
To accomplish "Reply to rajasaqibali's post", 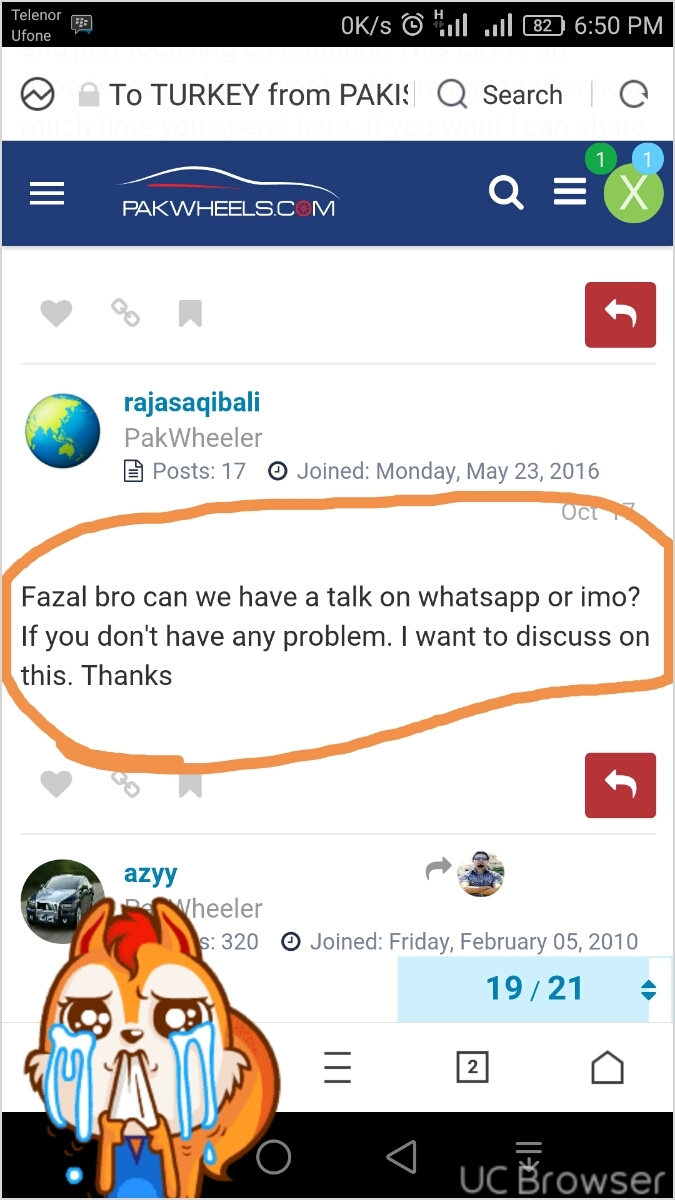I will 620,785.
